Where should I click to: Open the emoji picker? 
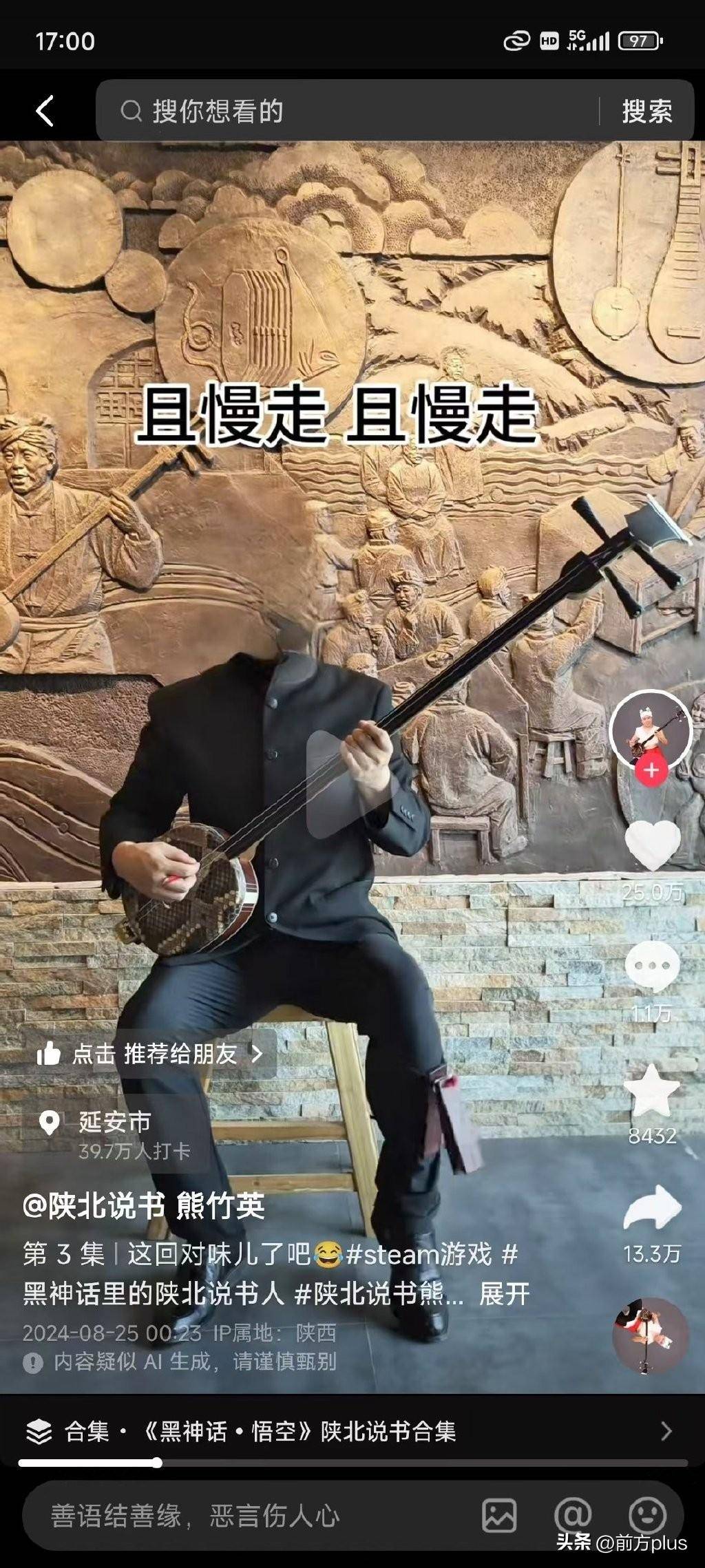pos(647,1516)
